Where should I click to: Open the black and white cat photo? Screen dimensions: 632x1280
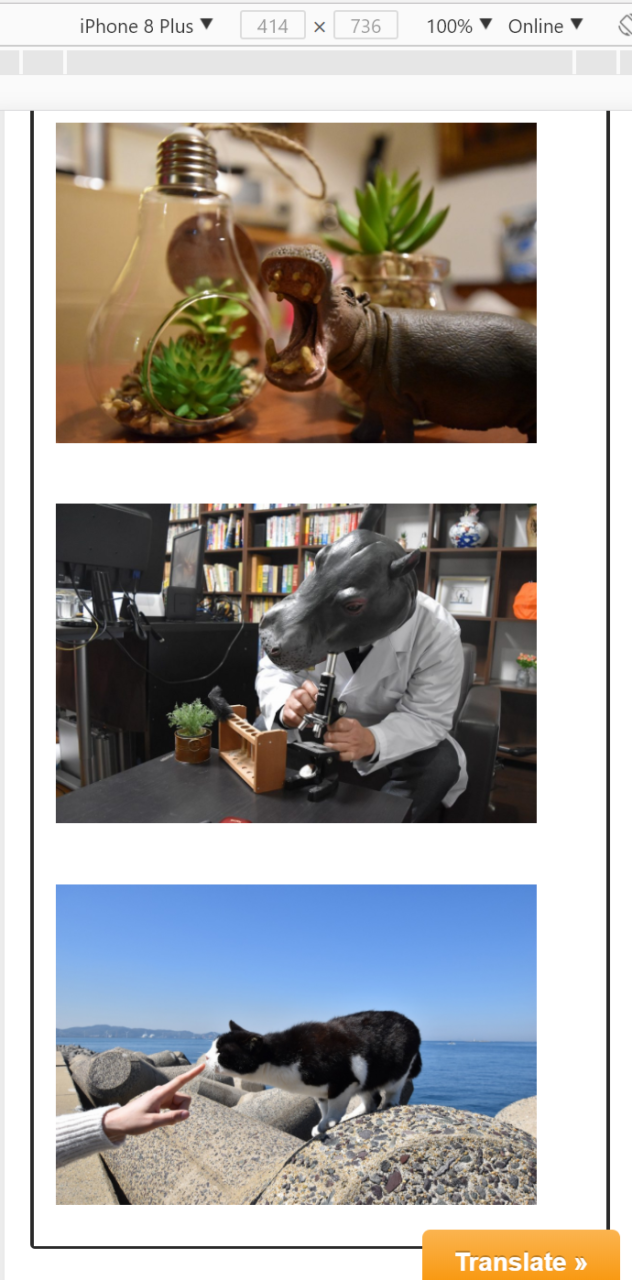click(296, 1044)
